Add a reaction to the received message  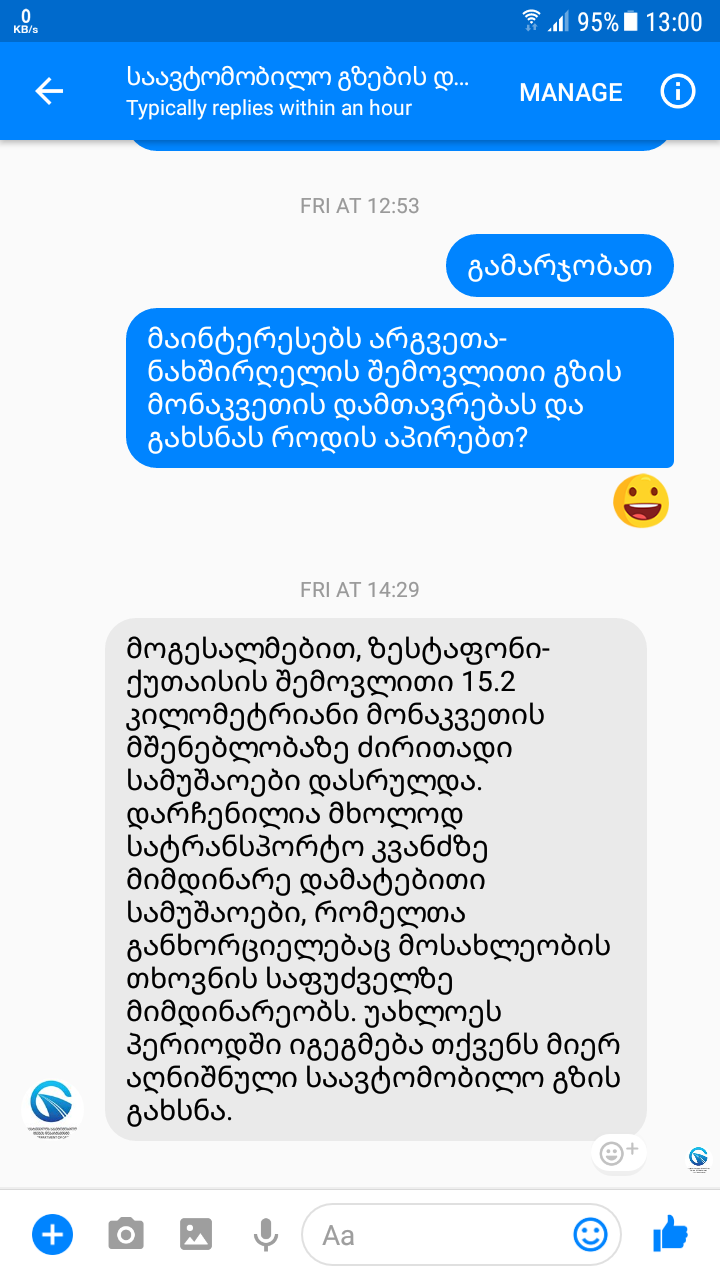[x=619, y=1153]
